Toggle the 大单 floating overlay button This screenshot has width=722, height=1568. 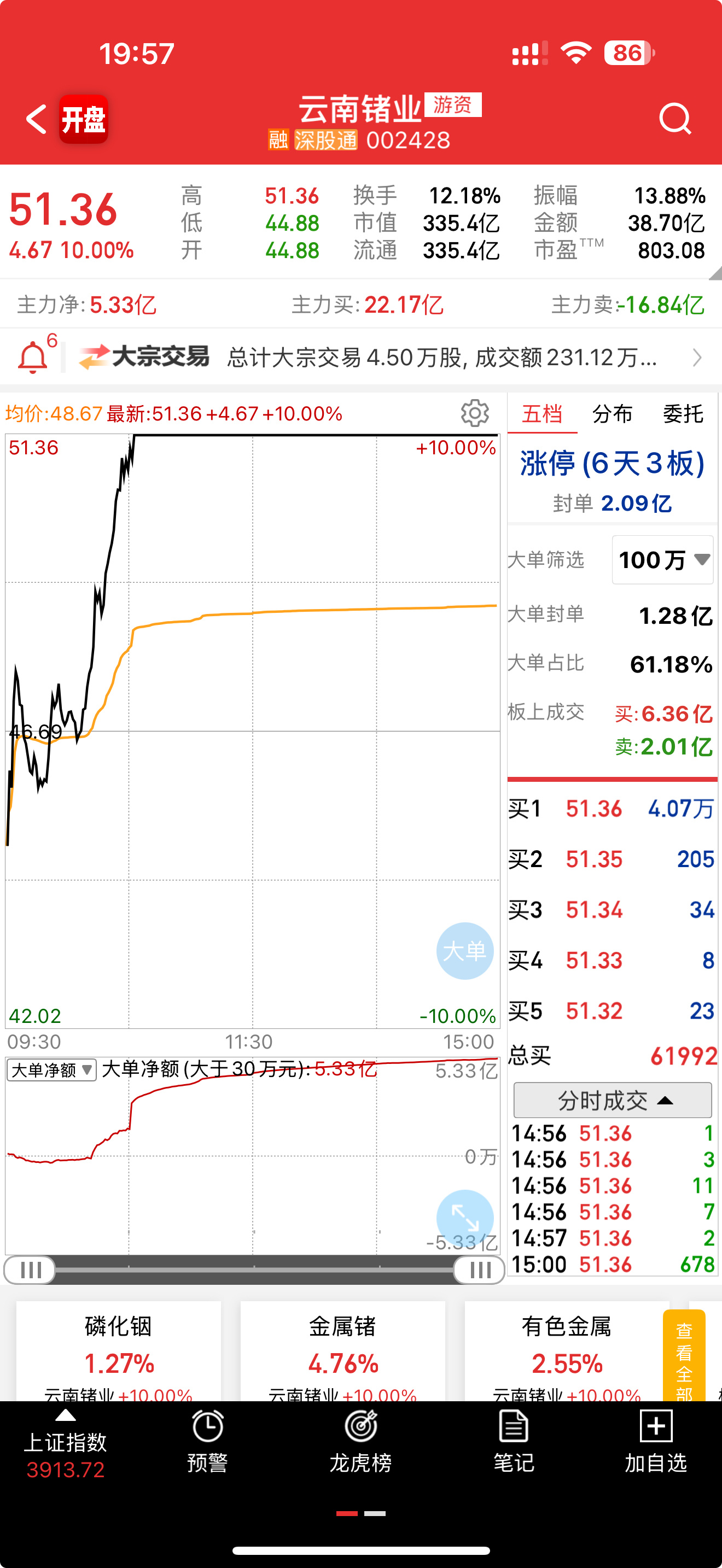coord(464,951)
